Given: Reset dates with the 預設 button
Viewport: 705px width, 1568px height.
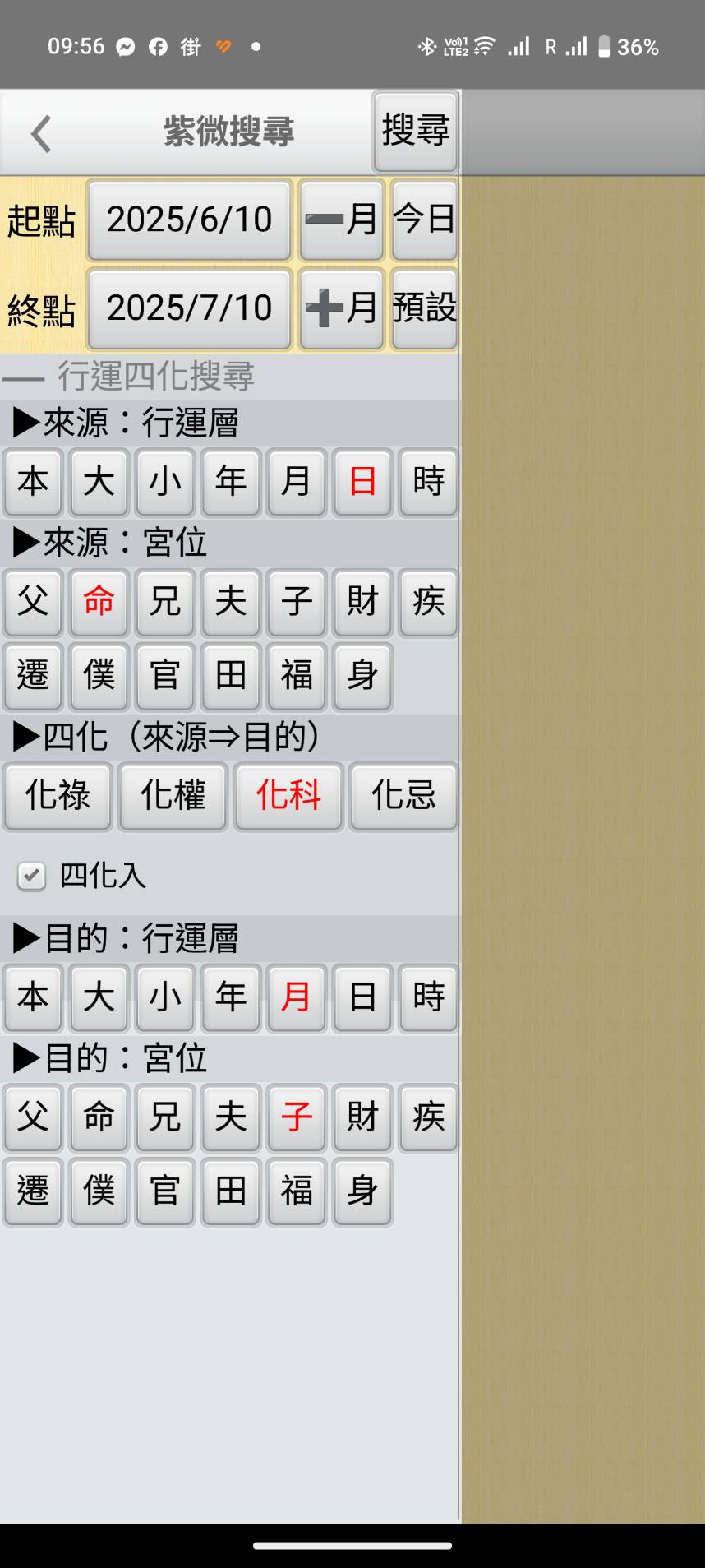Looking at the screenshot, I should [424, 308].
